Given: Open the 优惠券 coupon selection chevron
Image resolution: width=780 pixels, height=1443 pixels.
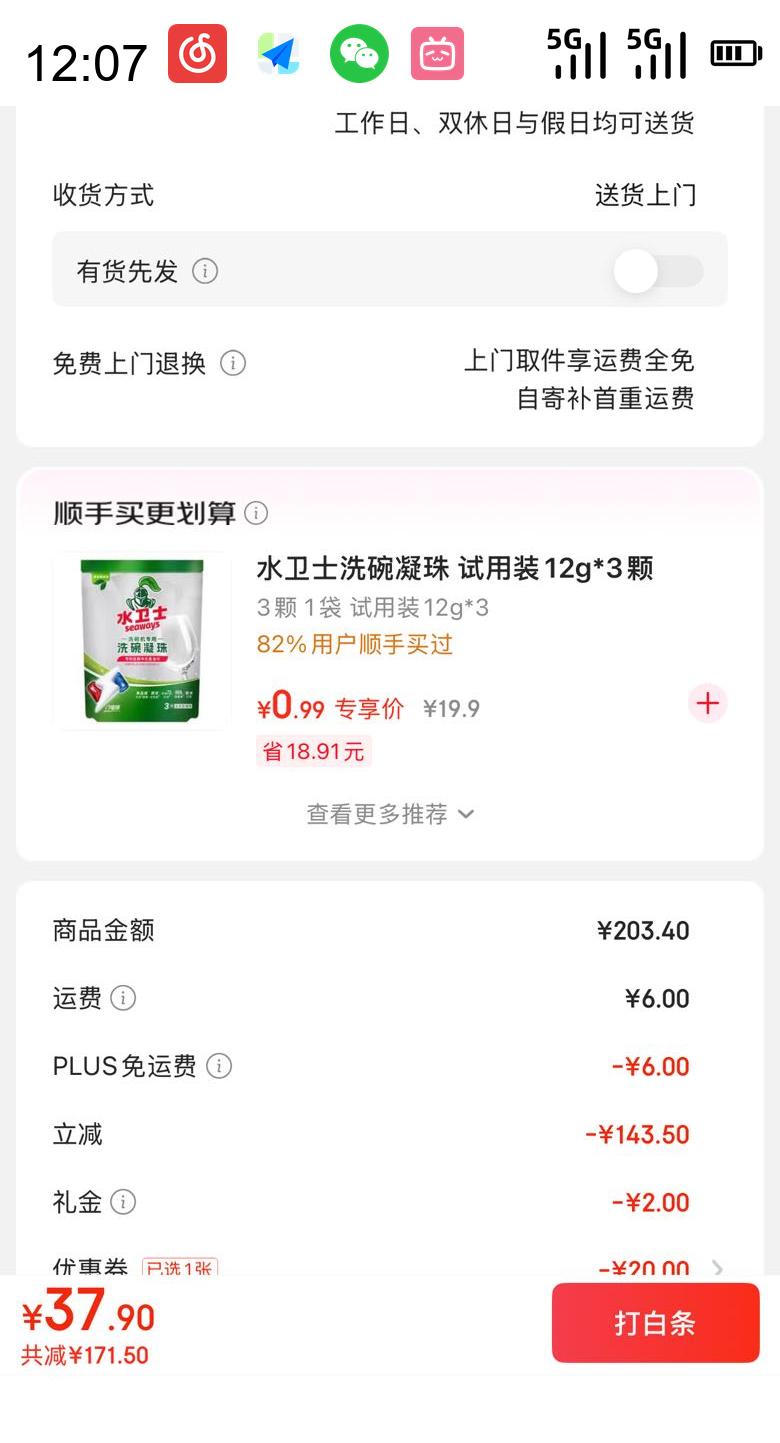Looking at the screenshot, I should 717,1267.
